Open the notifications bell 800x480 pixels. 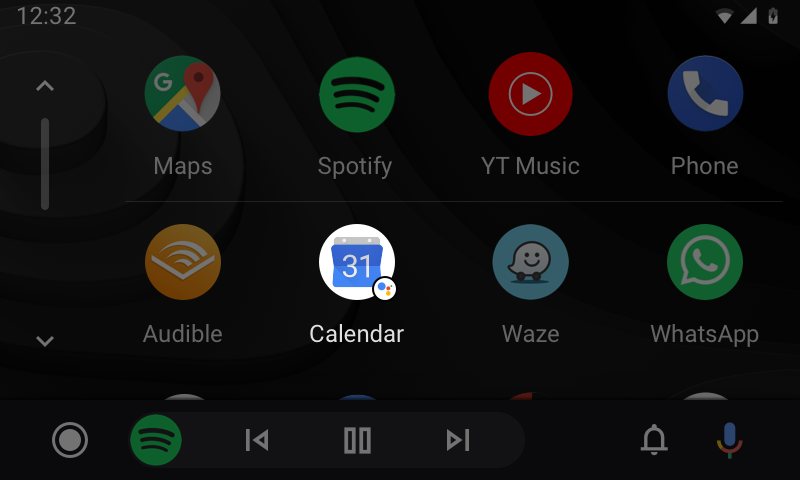coord(654,440)
